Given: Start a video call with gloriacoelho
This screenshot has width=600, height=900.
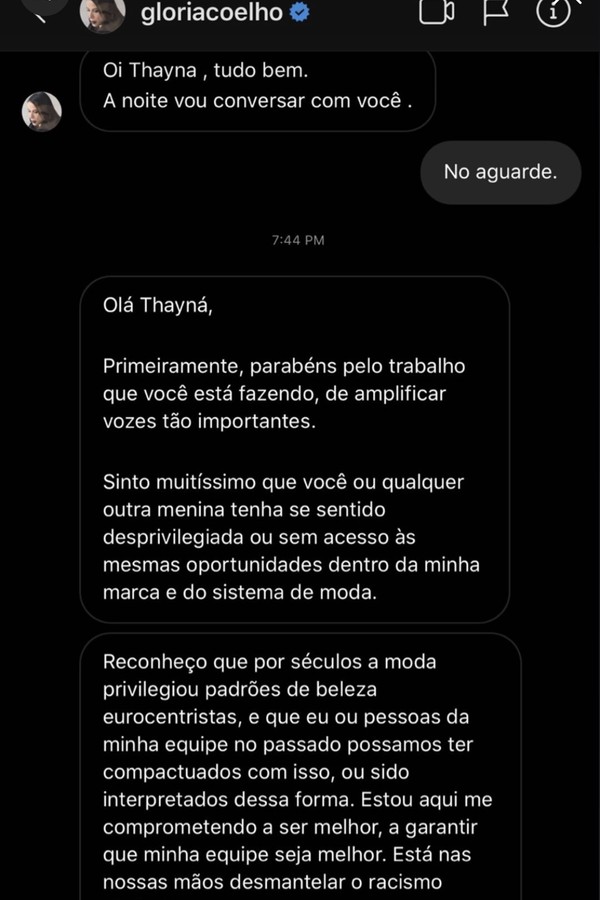Looking at the screenshot, I should click(x=437, y=12).
